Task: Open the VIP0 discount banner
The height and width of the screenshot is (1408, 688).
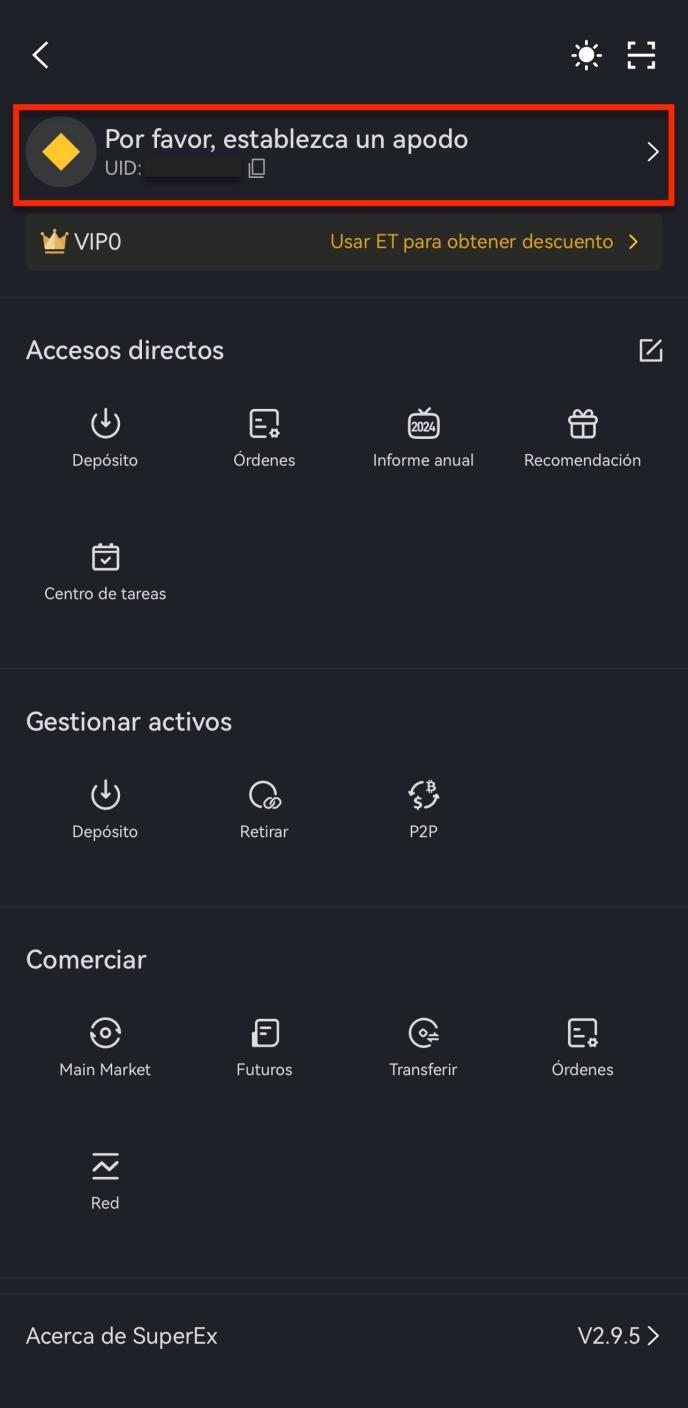Action: tap(344, 242)
